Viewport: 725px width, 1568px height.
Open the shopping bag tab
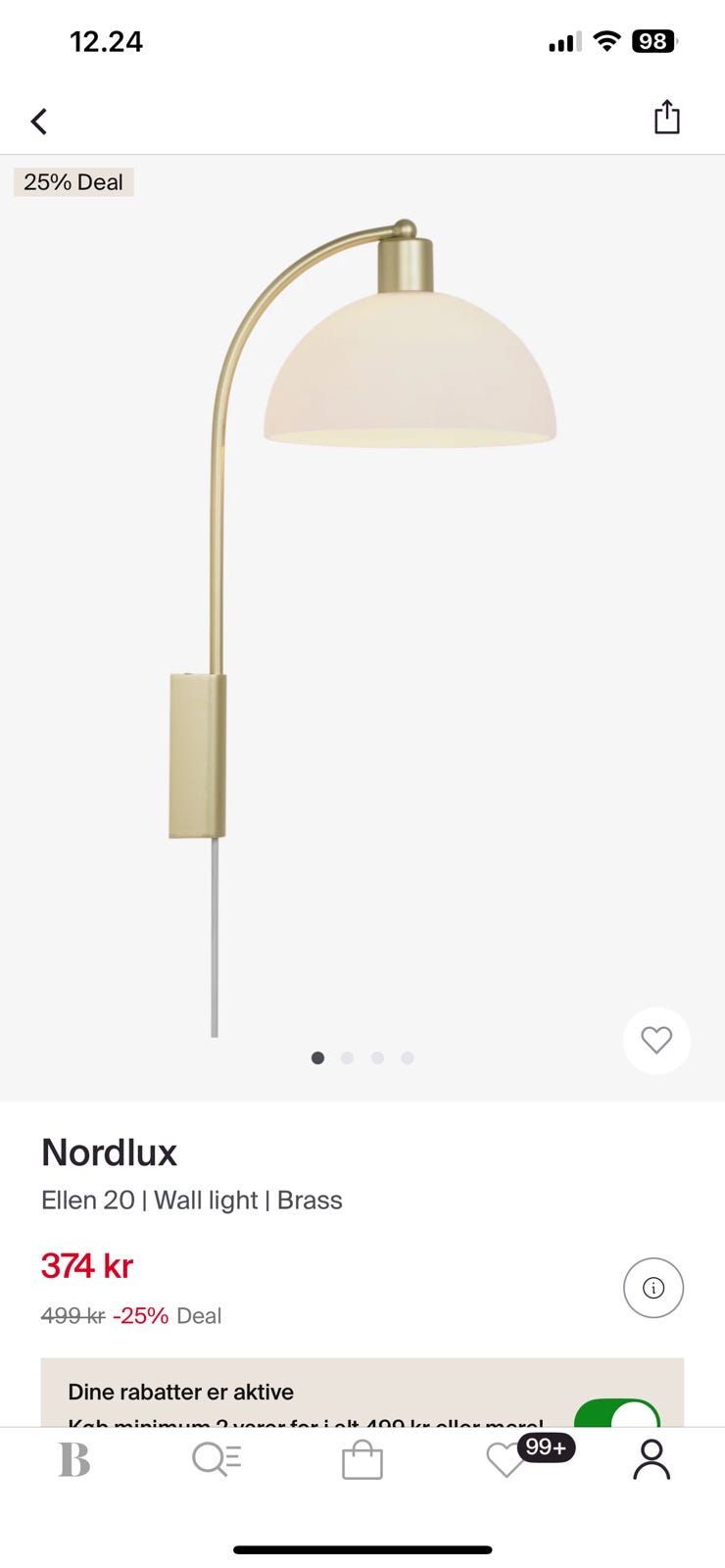362,1459
